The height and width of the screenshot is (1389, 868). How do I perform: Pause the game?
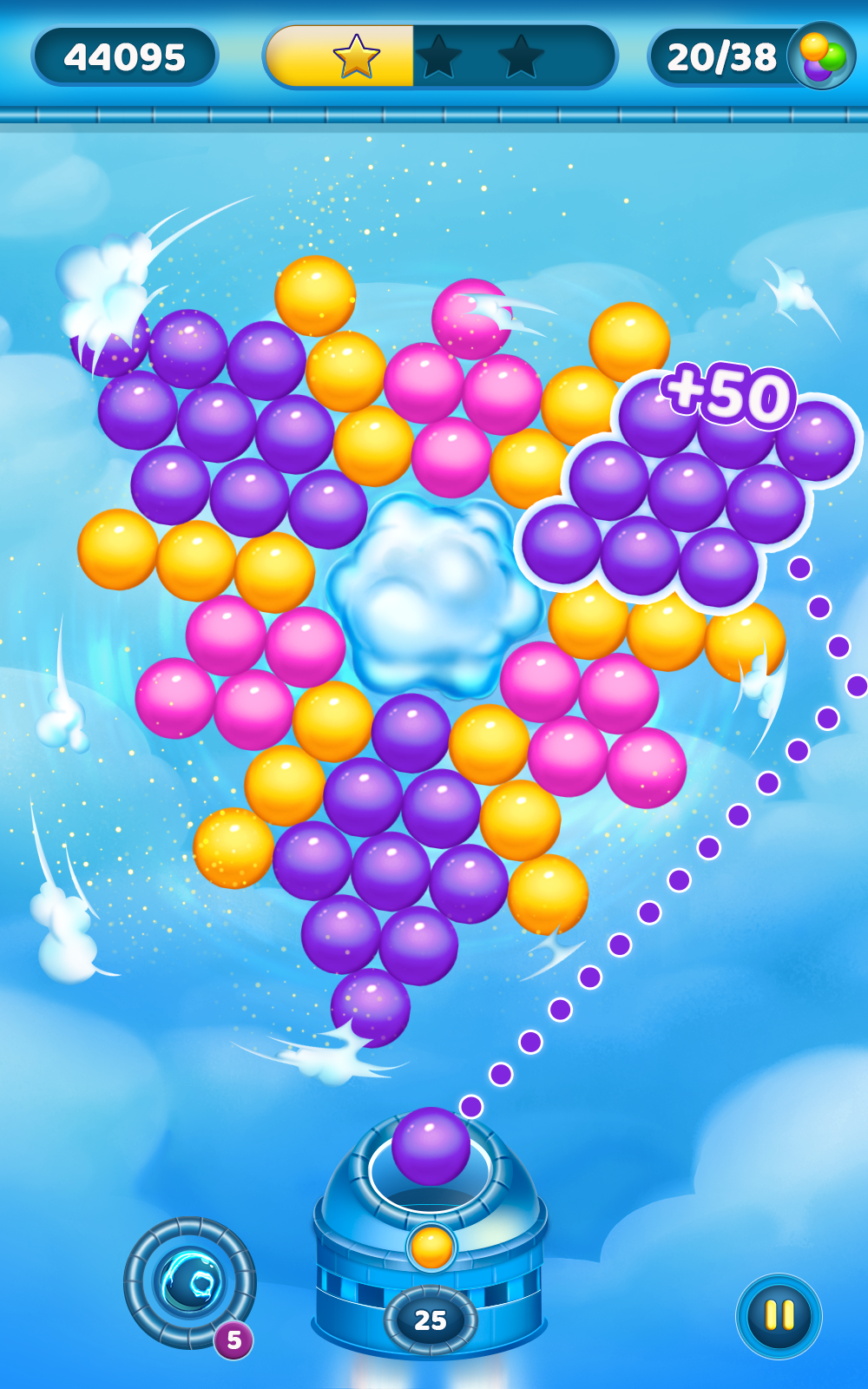pyautogui.click(x=779, y=1316)
